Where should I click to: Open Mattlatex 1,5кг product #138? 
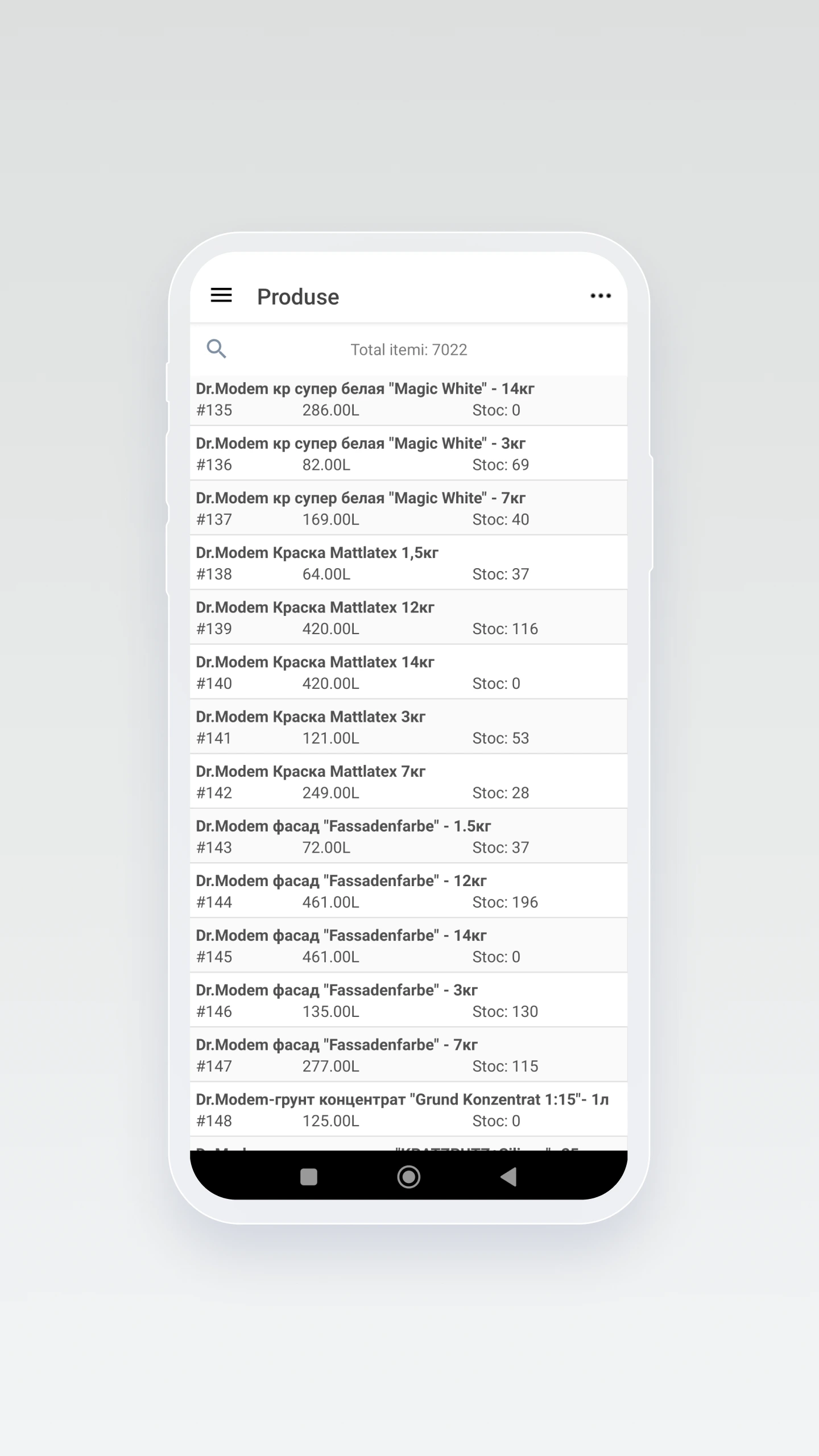pyautogui.click(x=408, y=563)
